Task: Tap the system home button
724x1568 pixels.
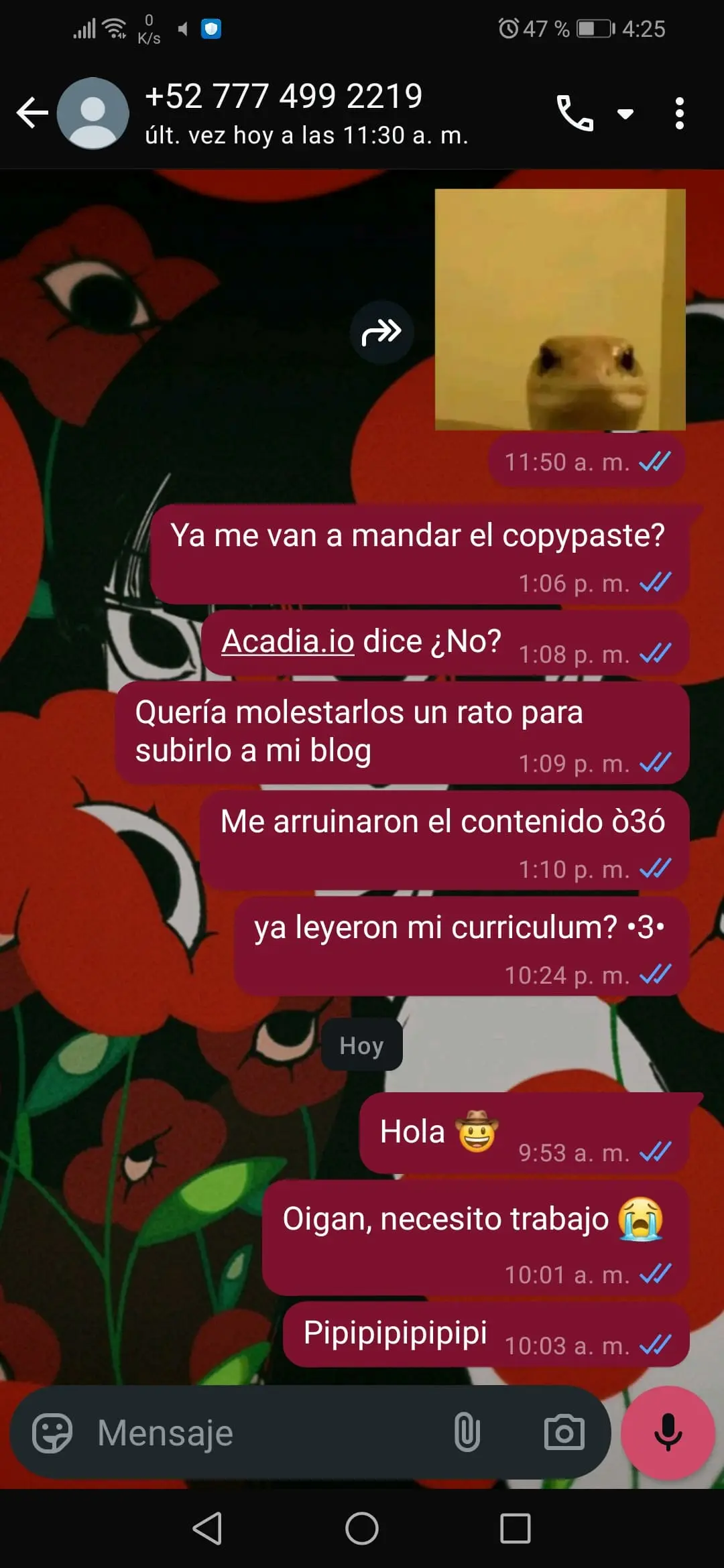Action: click(x=362, y=1528)
